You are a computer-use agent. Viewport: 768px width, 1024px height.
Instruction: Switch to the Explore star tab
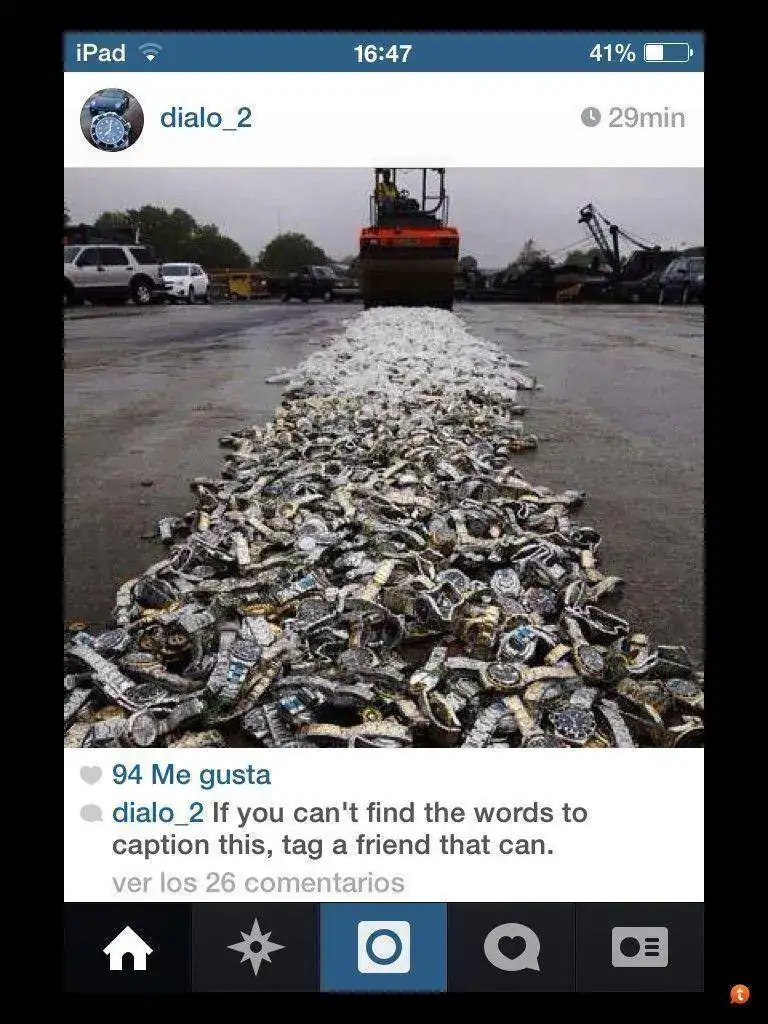click(x=256, y=948)
